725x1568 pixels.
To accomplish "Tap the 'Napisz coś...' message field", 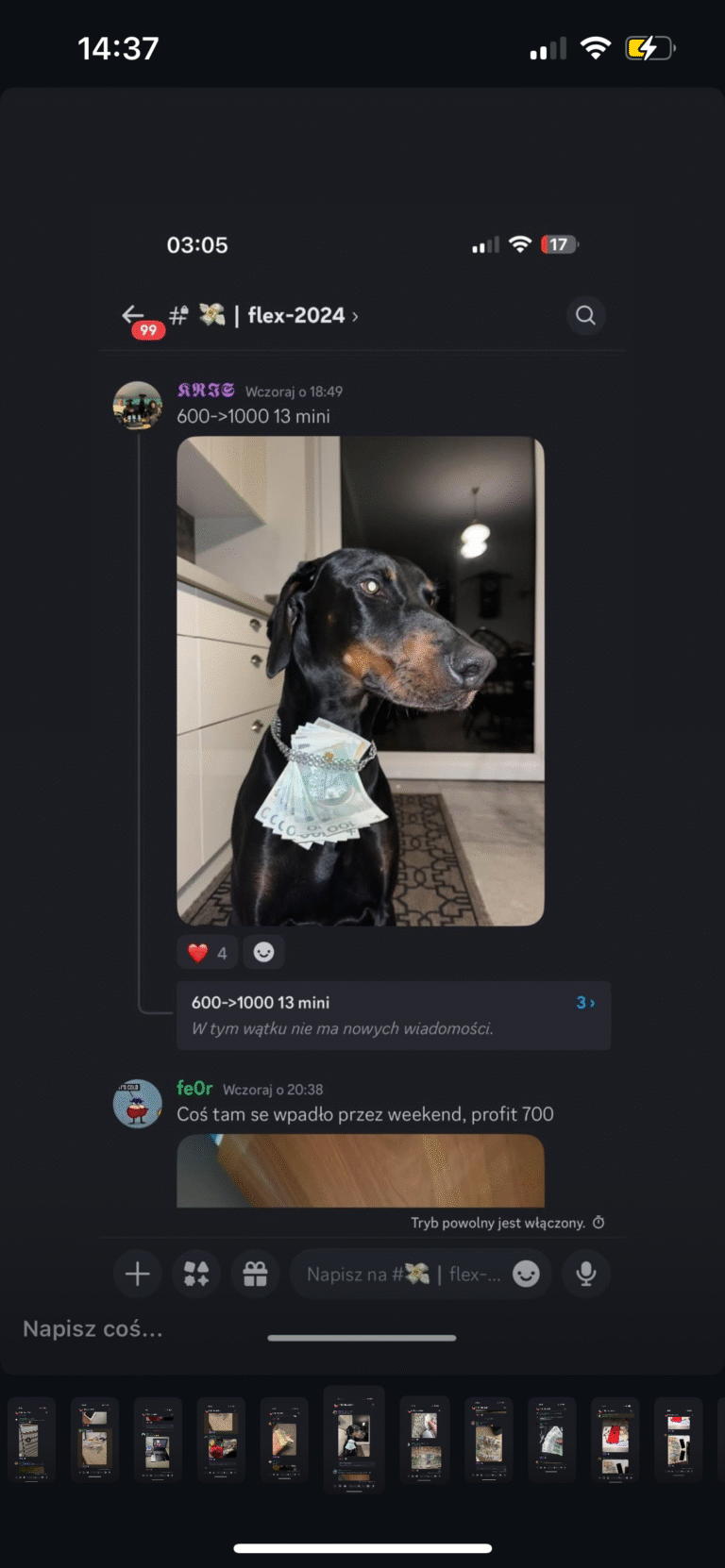I will 93,1328.
